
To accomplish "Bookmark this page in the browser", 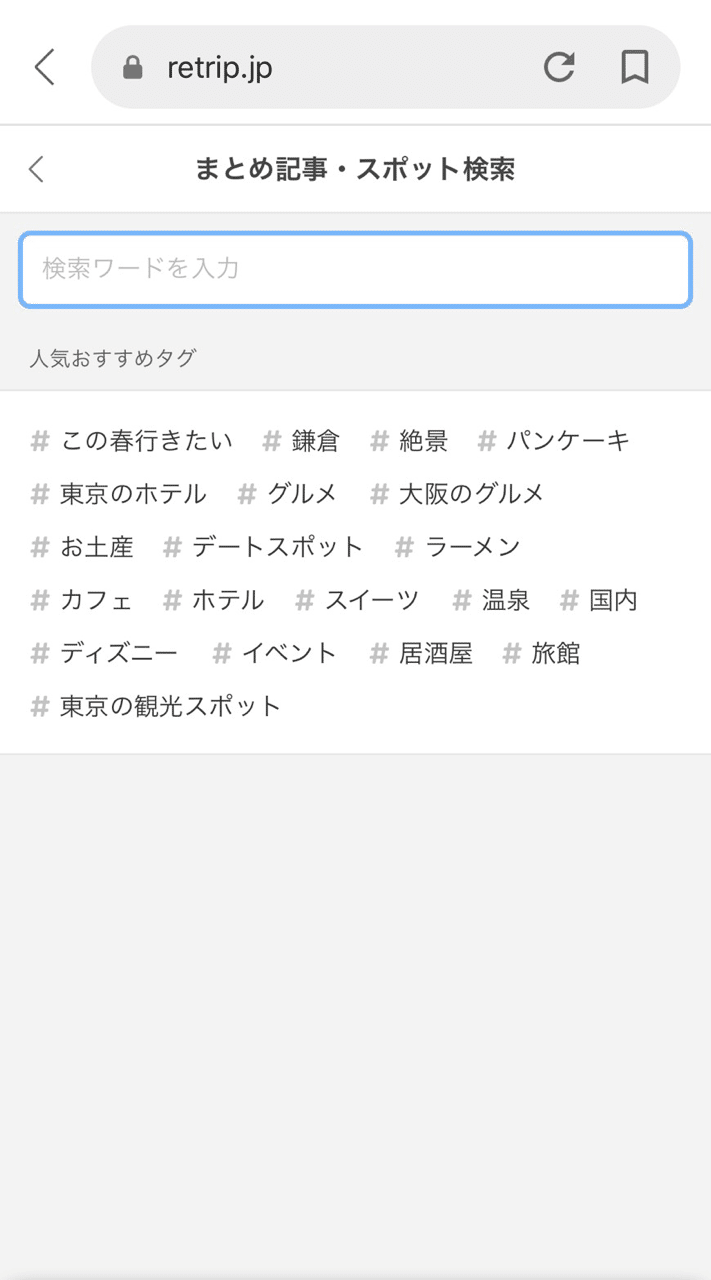I will pos(635,67).
